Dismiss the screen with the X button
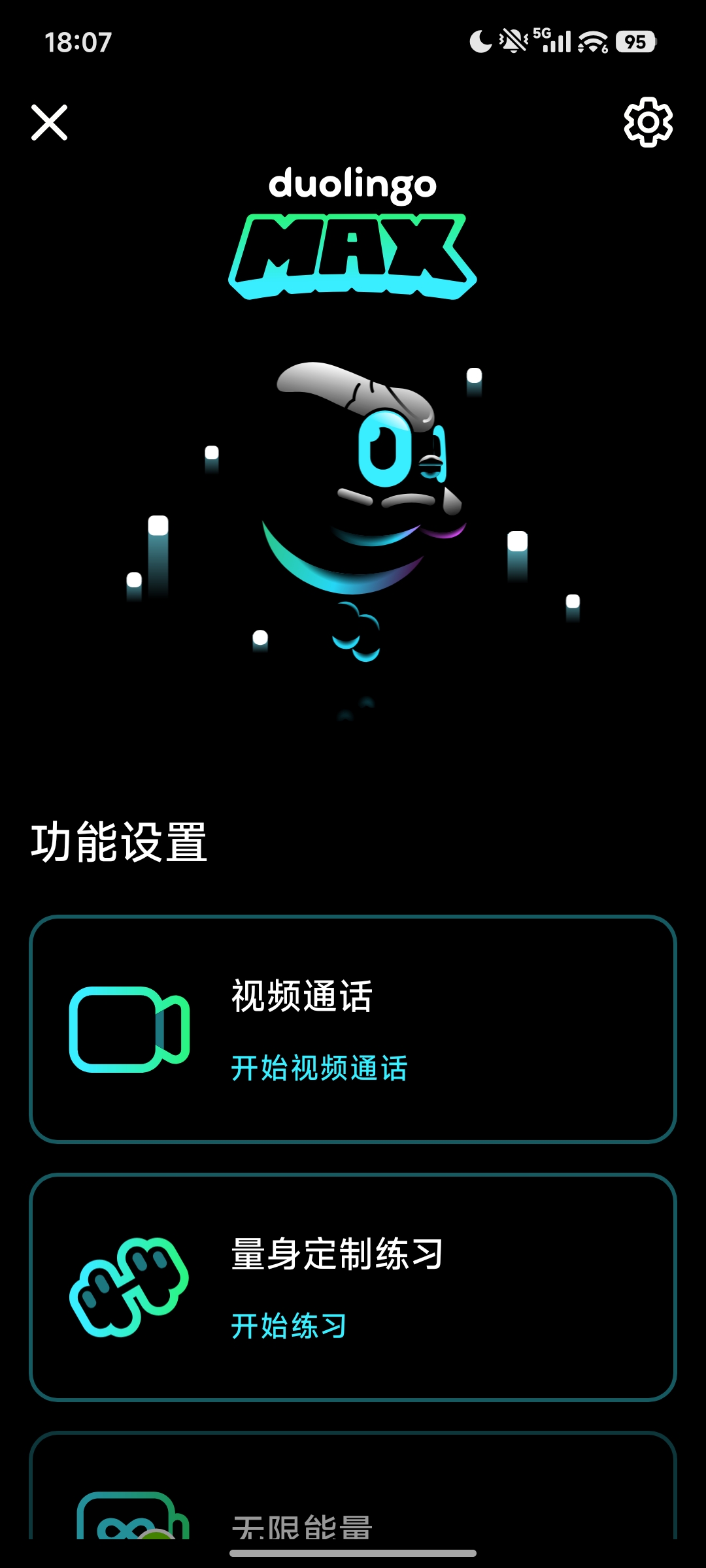Screen dimensions: 706x1568 (x=50, y=123)
